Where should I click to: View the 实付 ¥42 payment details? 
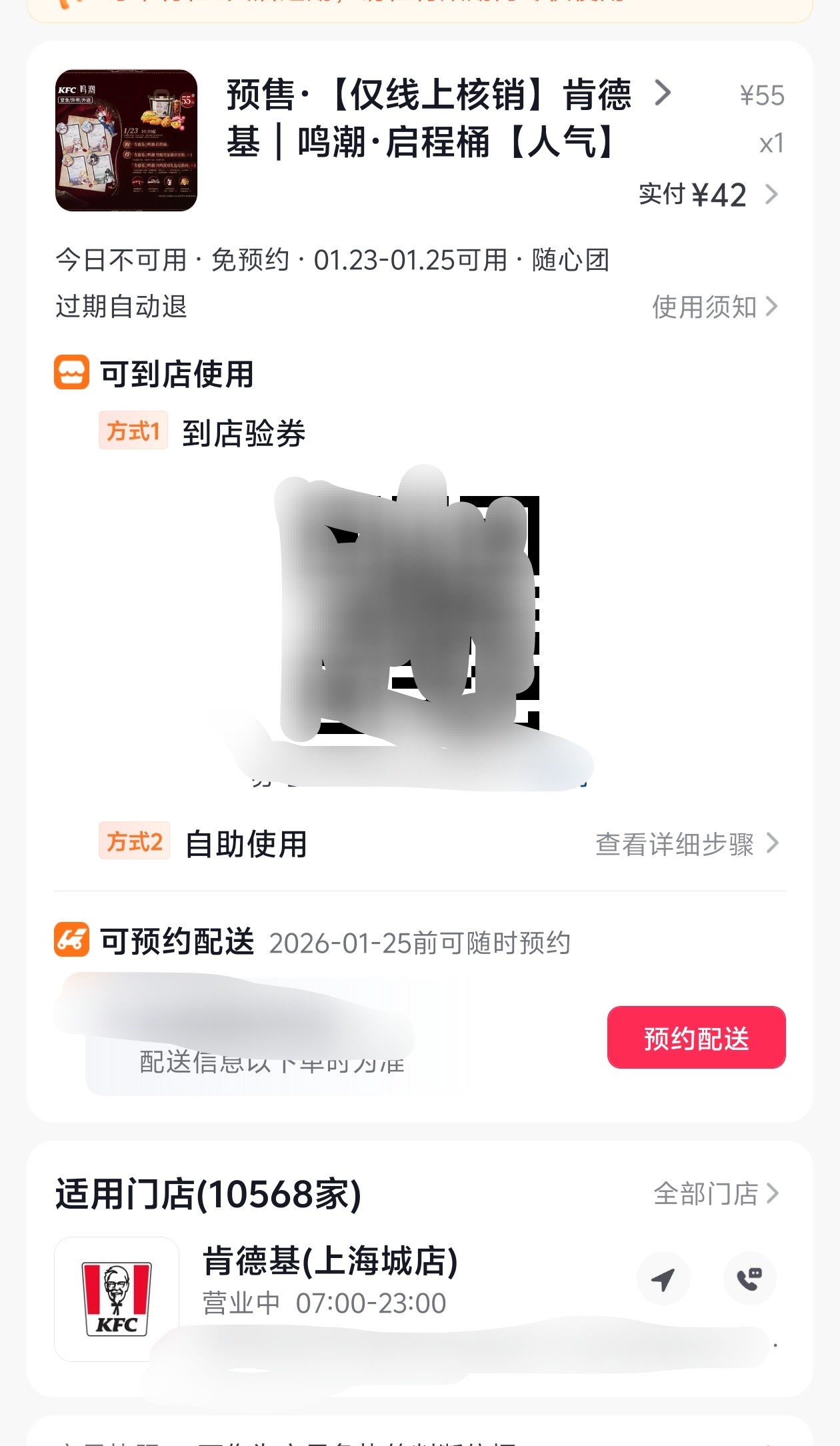[707, 195]
